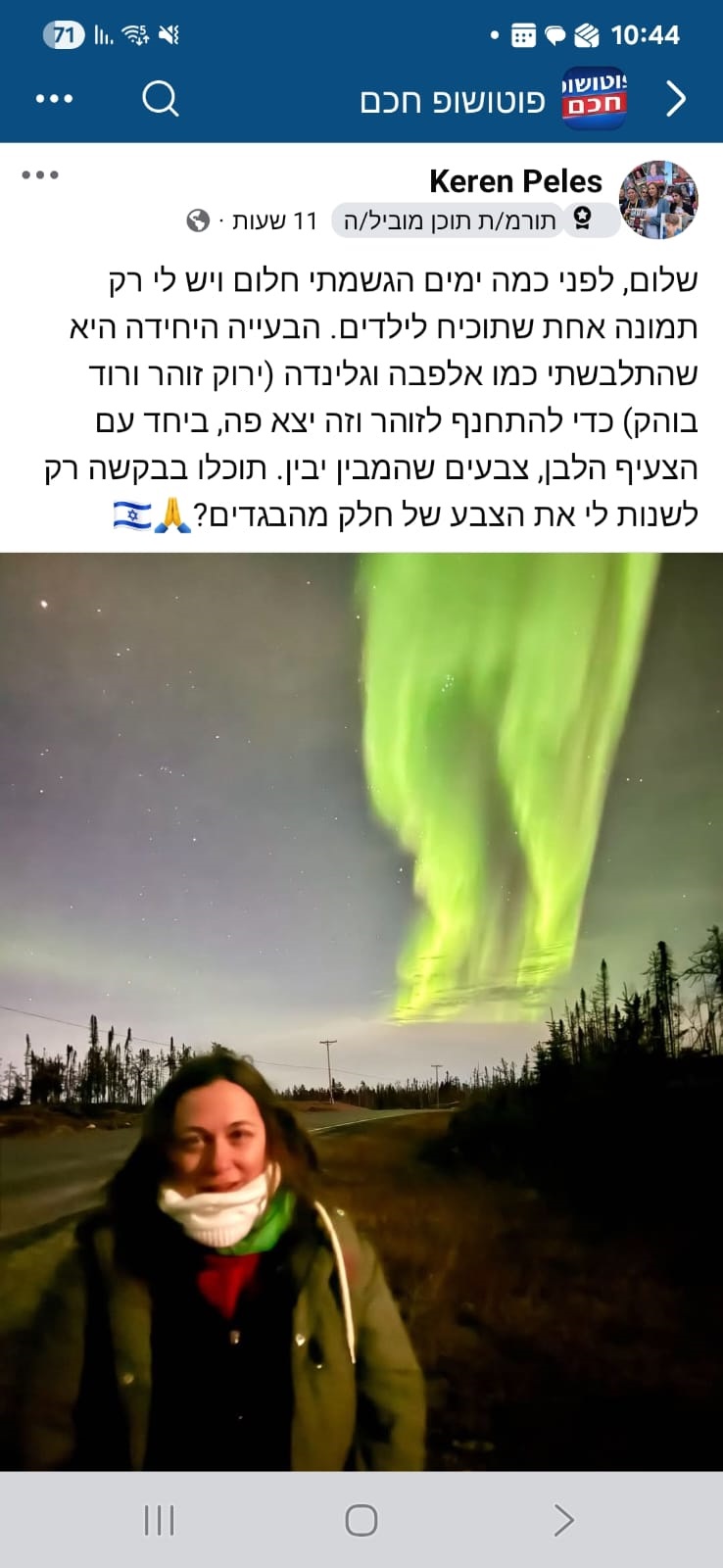Open post options for Keren Peles's post
Image resolution: width=723 pixels, height=1568 pixels.
pos(40,175)
